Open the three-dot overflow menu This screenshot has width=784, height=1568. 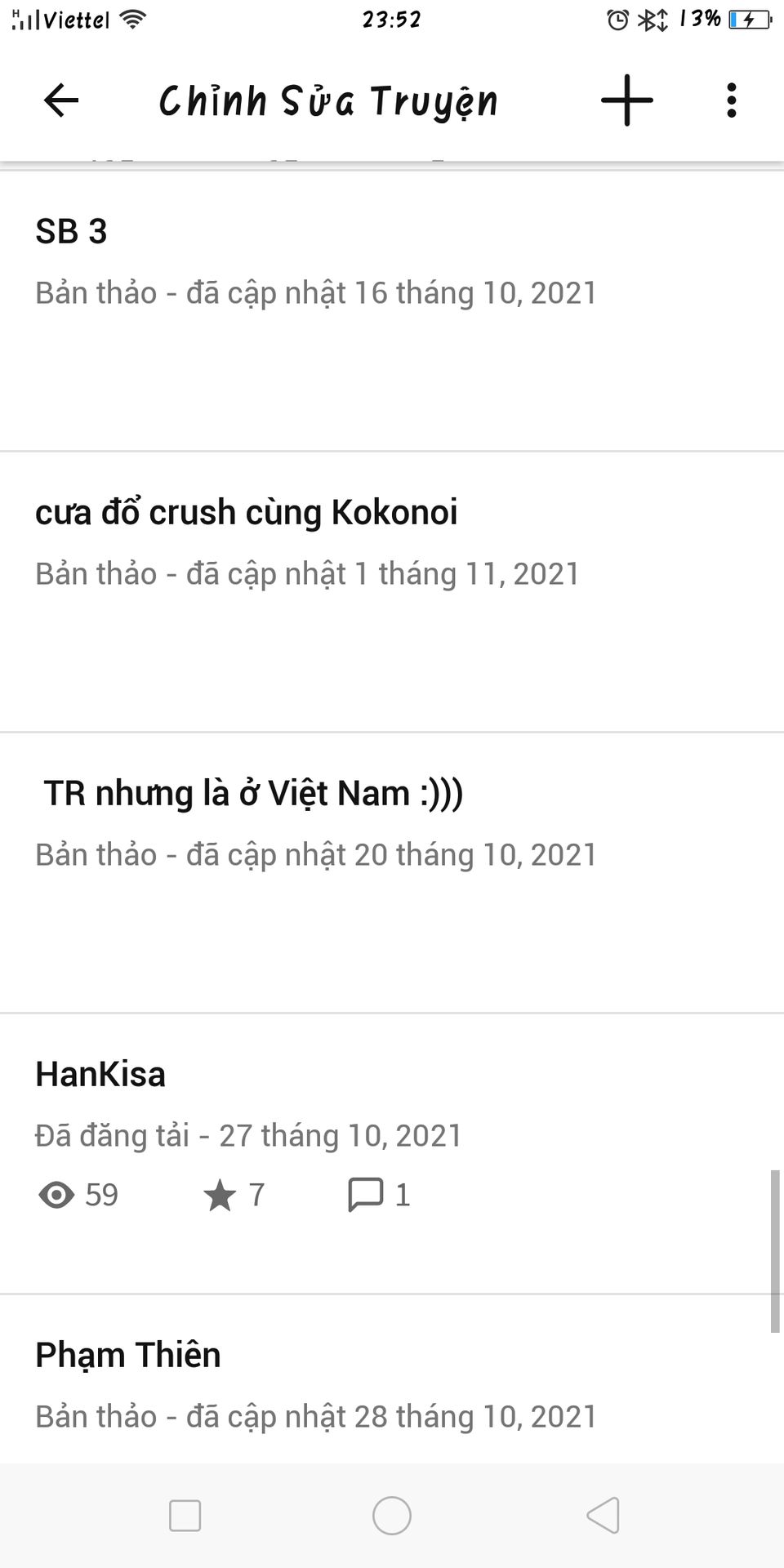[732, 100]
